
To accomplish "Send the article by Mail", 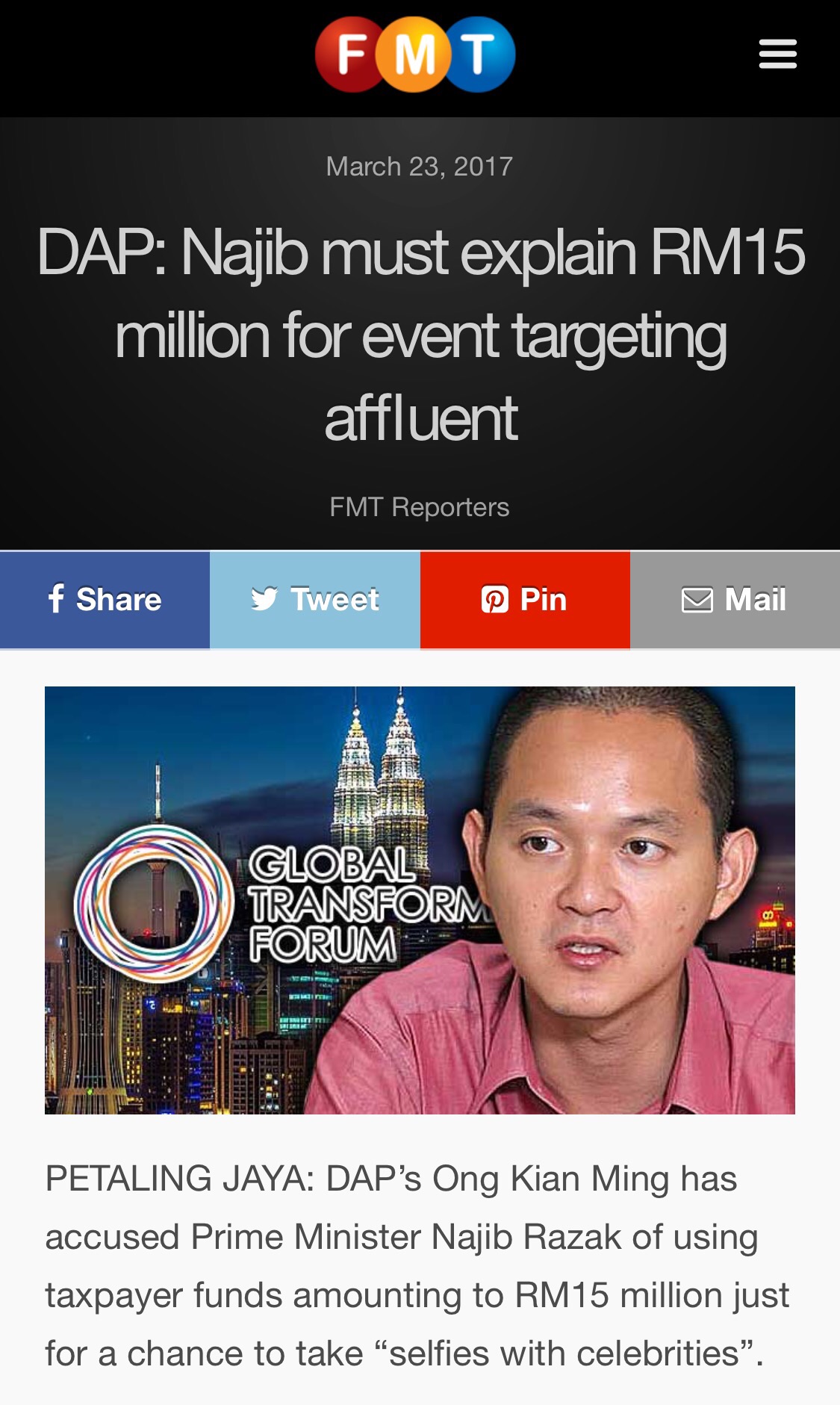I will [x=735, y=600].
